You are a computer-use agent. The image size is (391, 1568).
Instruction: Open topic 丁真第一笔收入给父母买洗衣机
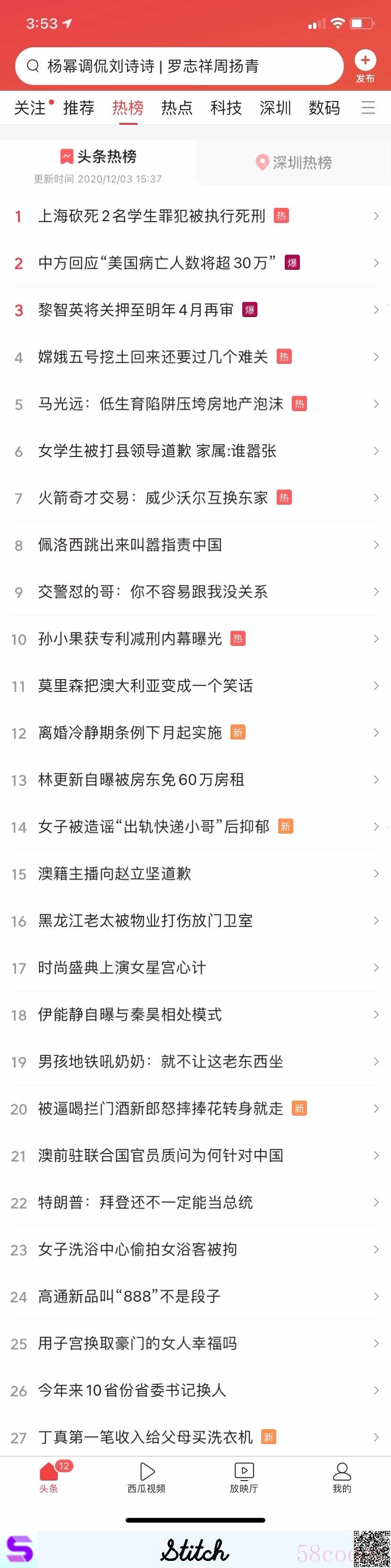[145, 1437]
